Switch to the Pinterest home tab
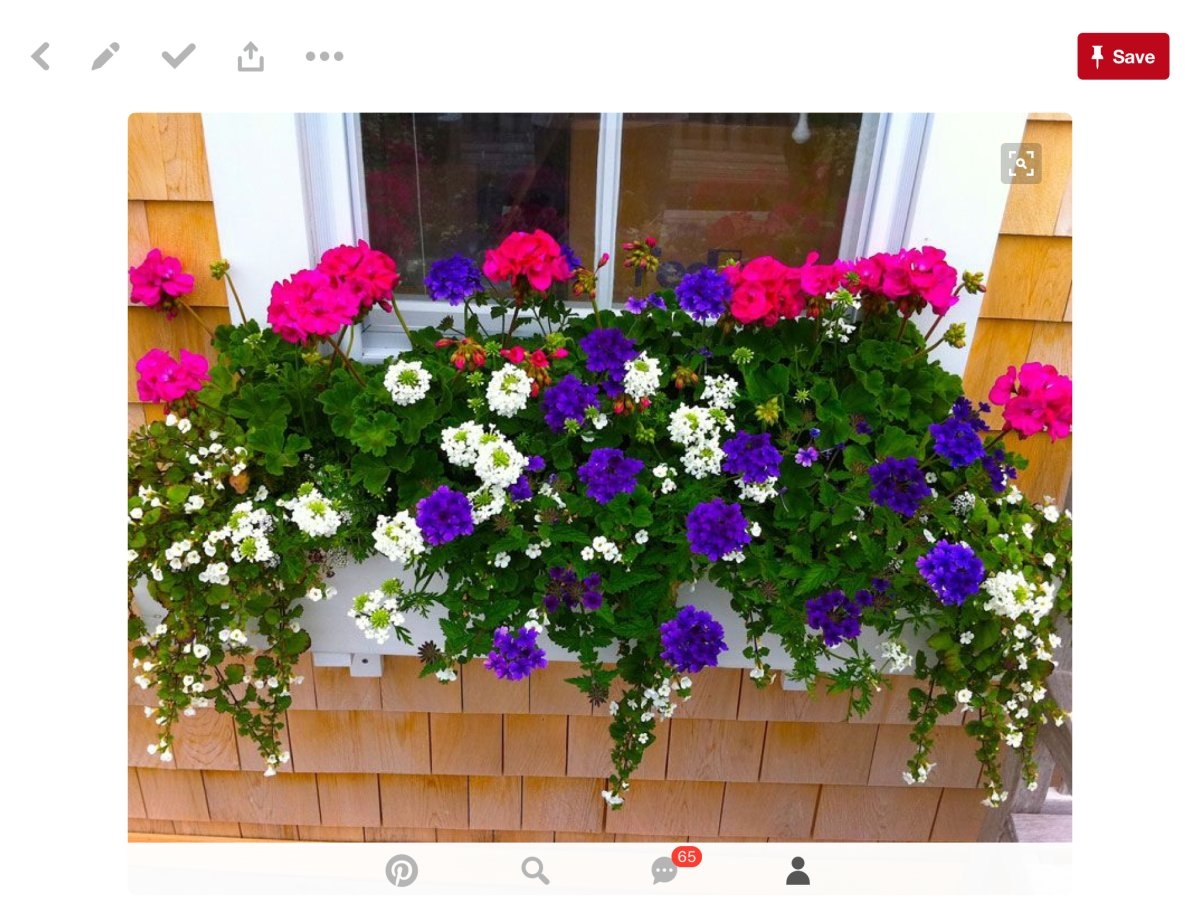Image resolution: width=1200 pixels, height=900 pixels. (x=402, y=870)
